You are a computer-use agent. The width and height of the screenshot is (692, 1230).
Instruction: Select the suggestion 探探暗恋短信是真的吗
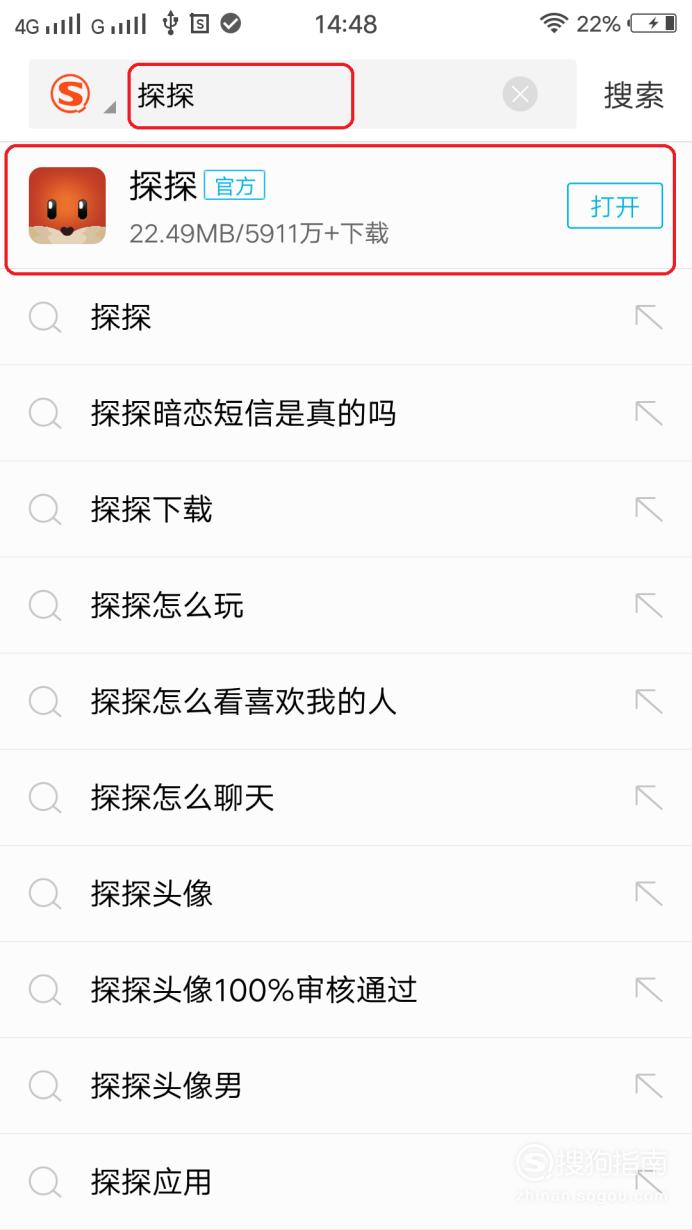coord(346,413)
